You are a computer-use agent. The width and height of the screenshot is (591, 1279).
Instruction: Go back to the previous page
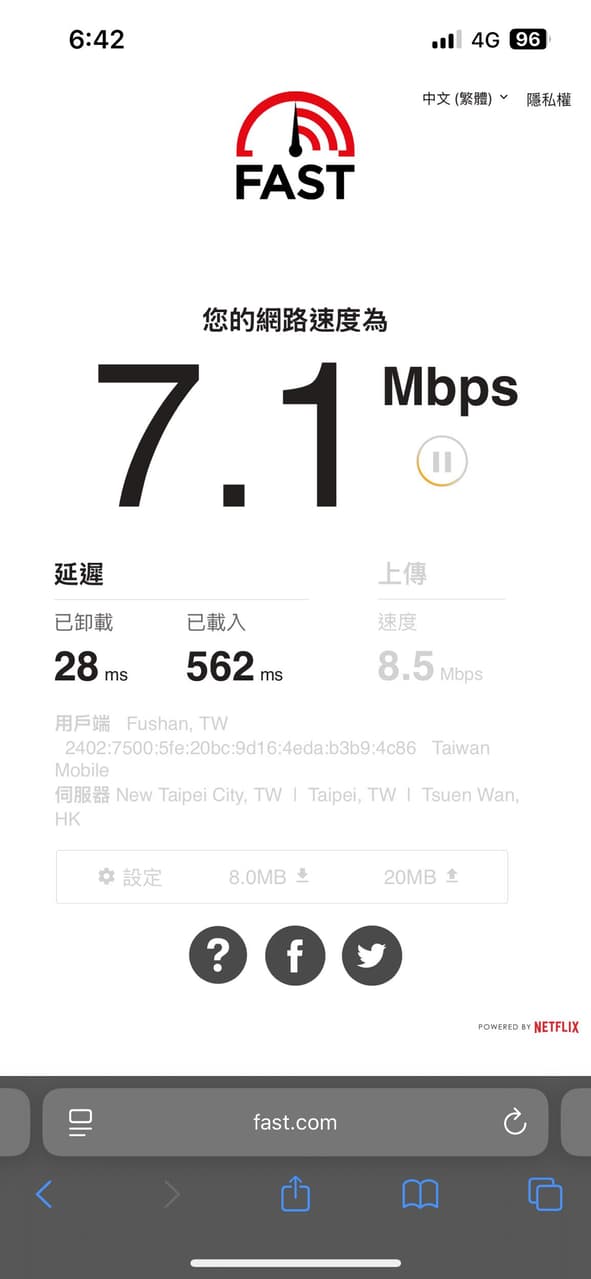point(44,1193)
